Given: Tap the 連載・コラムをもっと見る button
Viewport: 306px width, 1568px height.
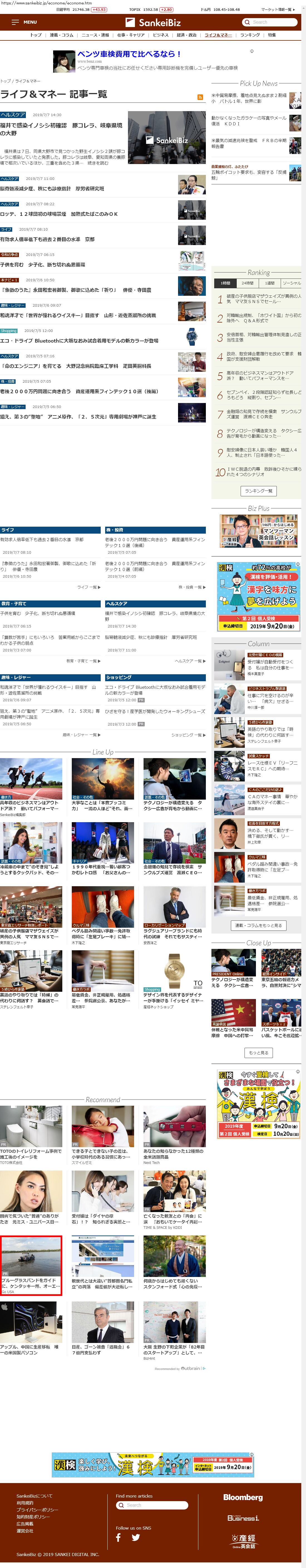Looking at the screenshot, I should (x=258, y=925).
